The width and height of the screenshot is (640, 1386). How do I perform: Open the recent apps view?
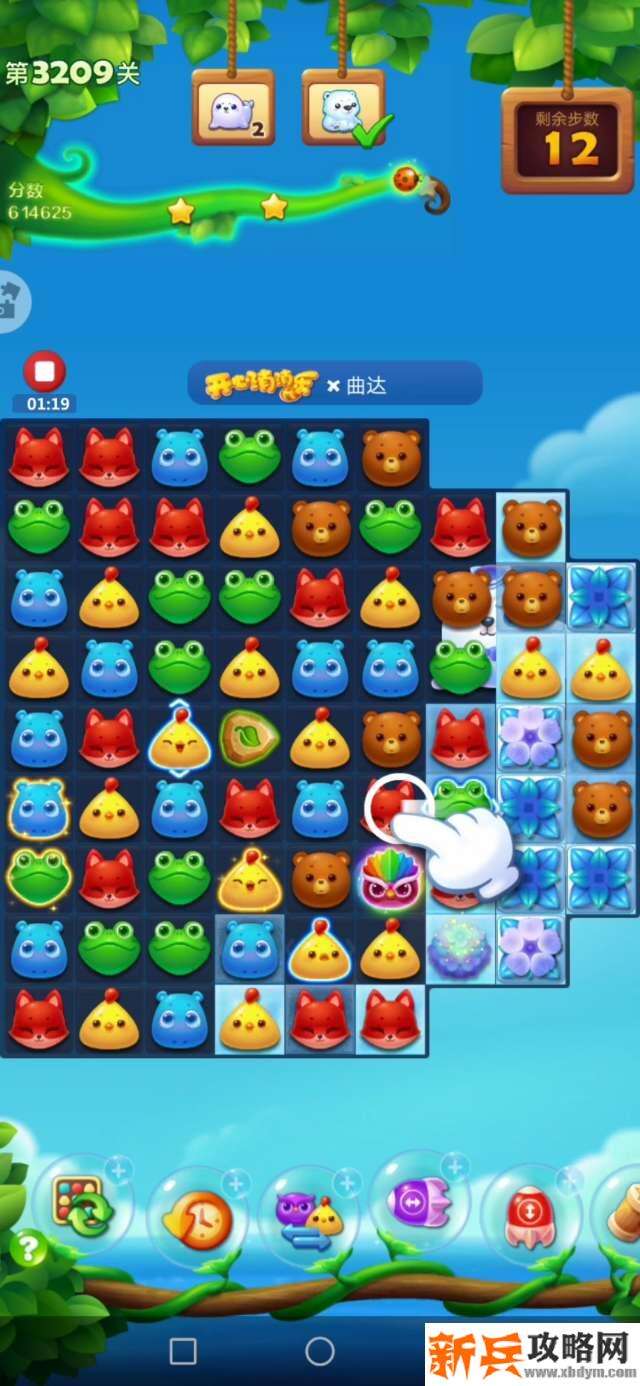coord(183,1352)
